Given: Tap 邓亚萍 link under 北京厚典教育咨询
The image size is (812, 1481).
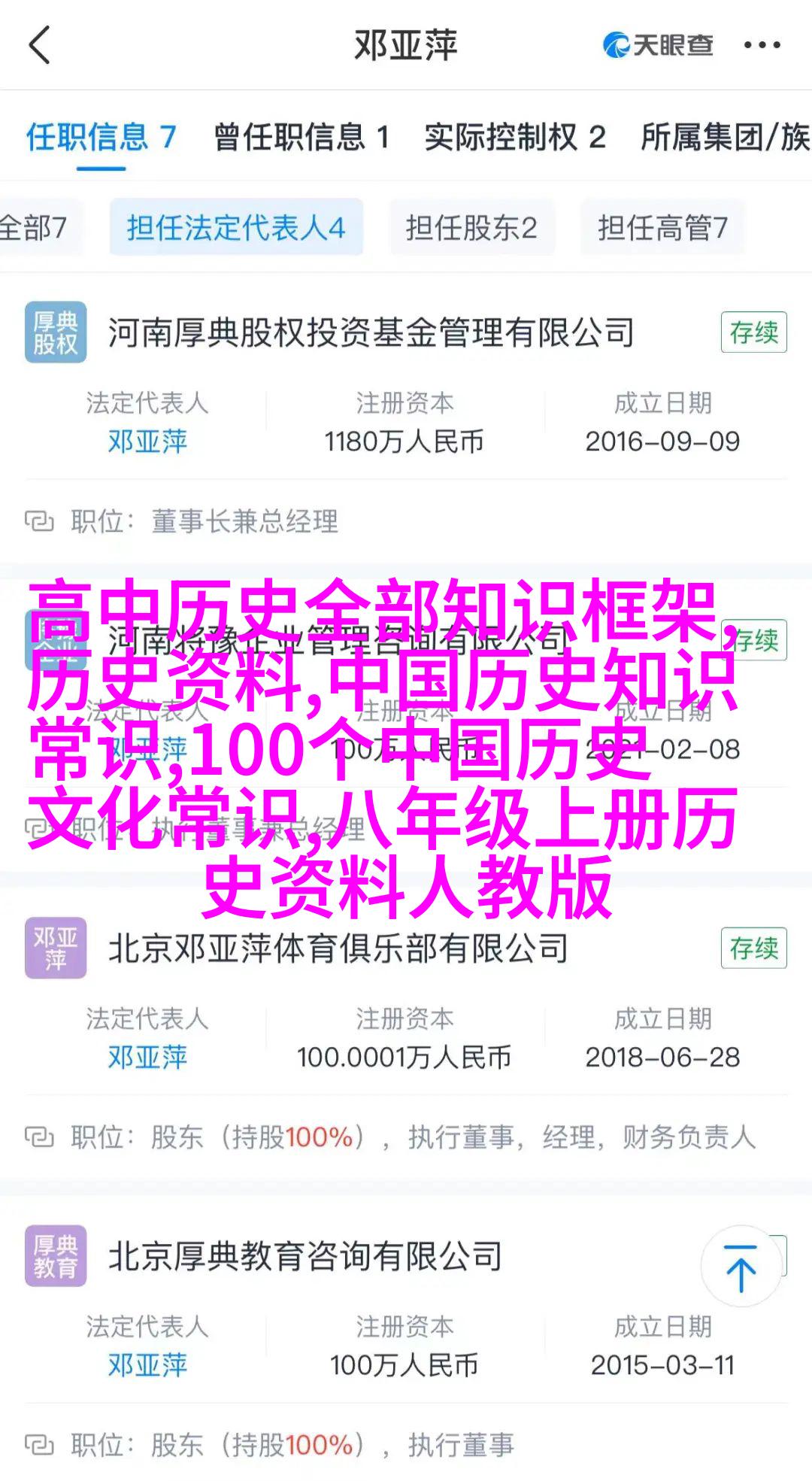Looking at the screenshot, I should point(147,1365).
